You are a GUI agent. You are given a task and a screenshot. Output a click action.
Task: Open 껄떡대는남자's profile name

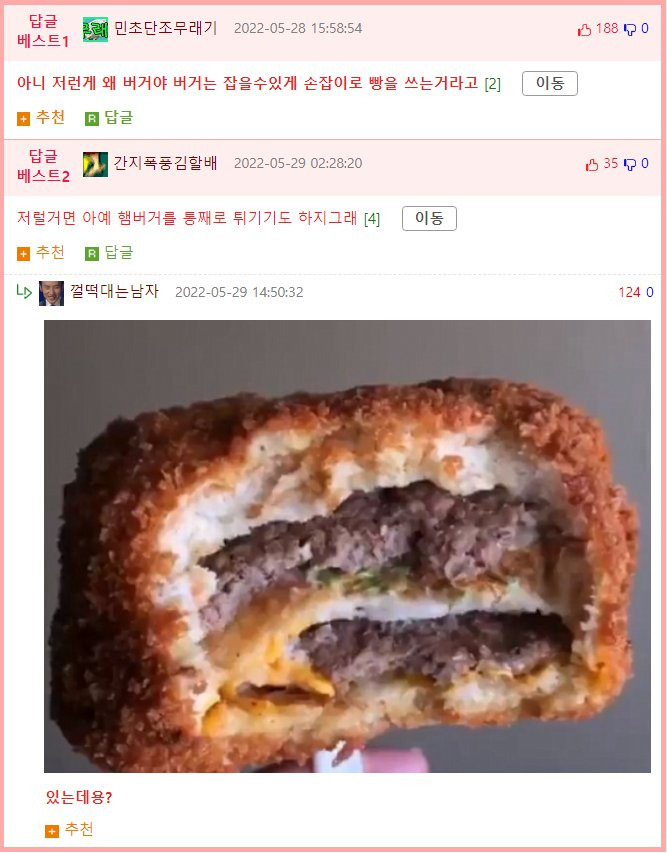(113, 292)
